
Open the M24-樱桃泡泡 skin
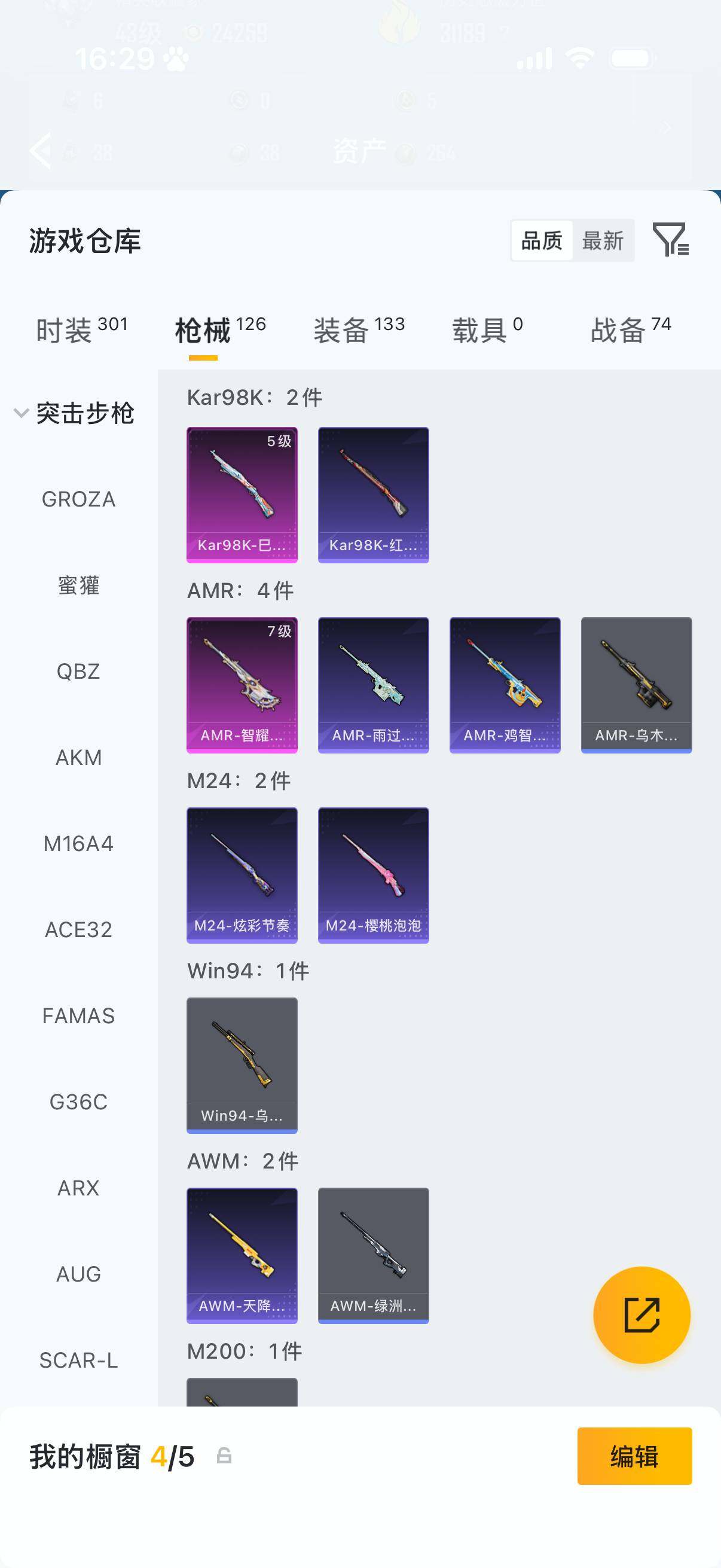pos(373,875)
